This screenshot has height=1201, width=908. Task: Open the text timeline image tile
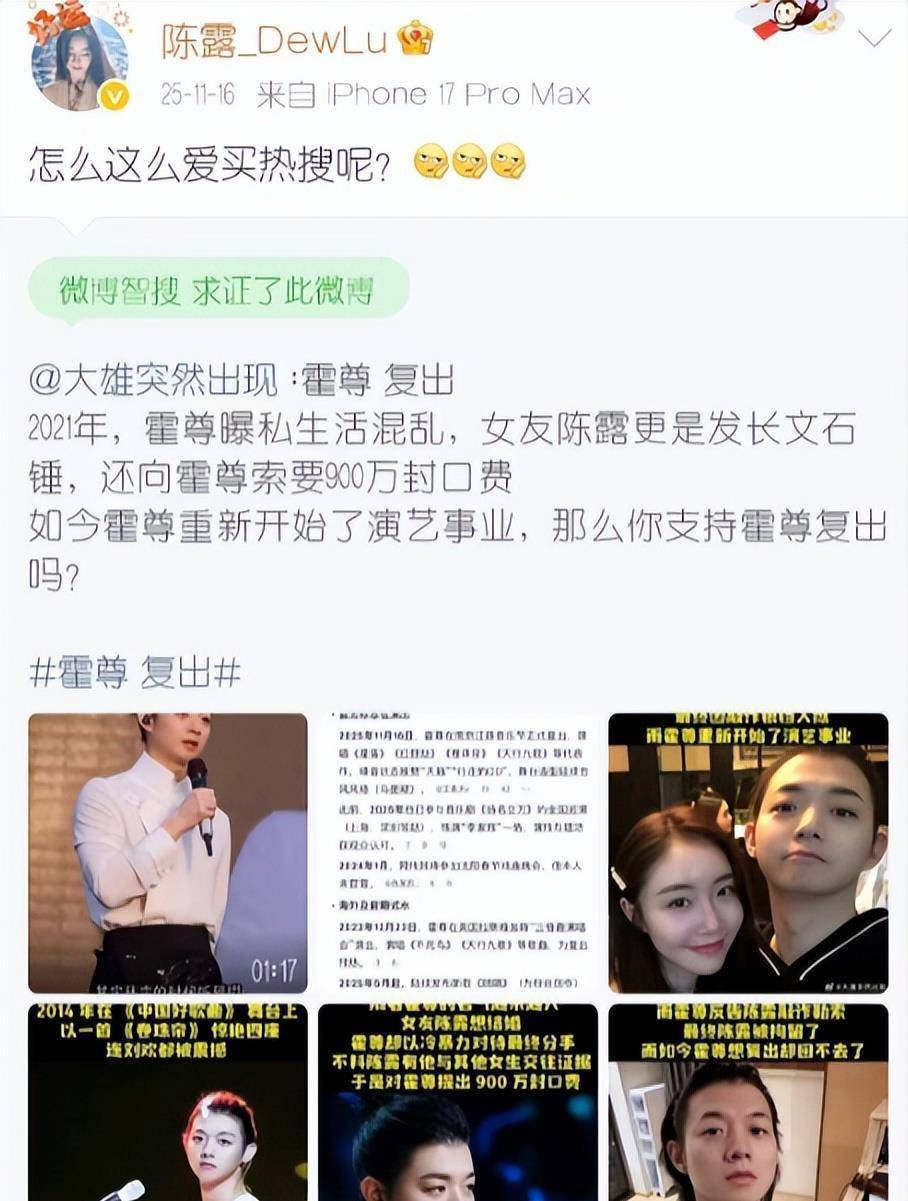[458, 853]
